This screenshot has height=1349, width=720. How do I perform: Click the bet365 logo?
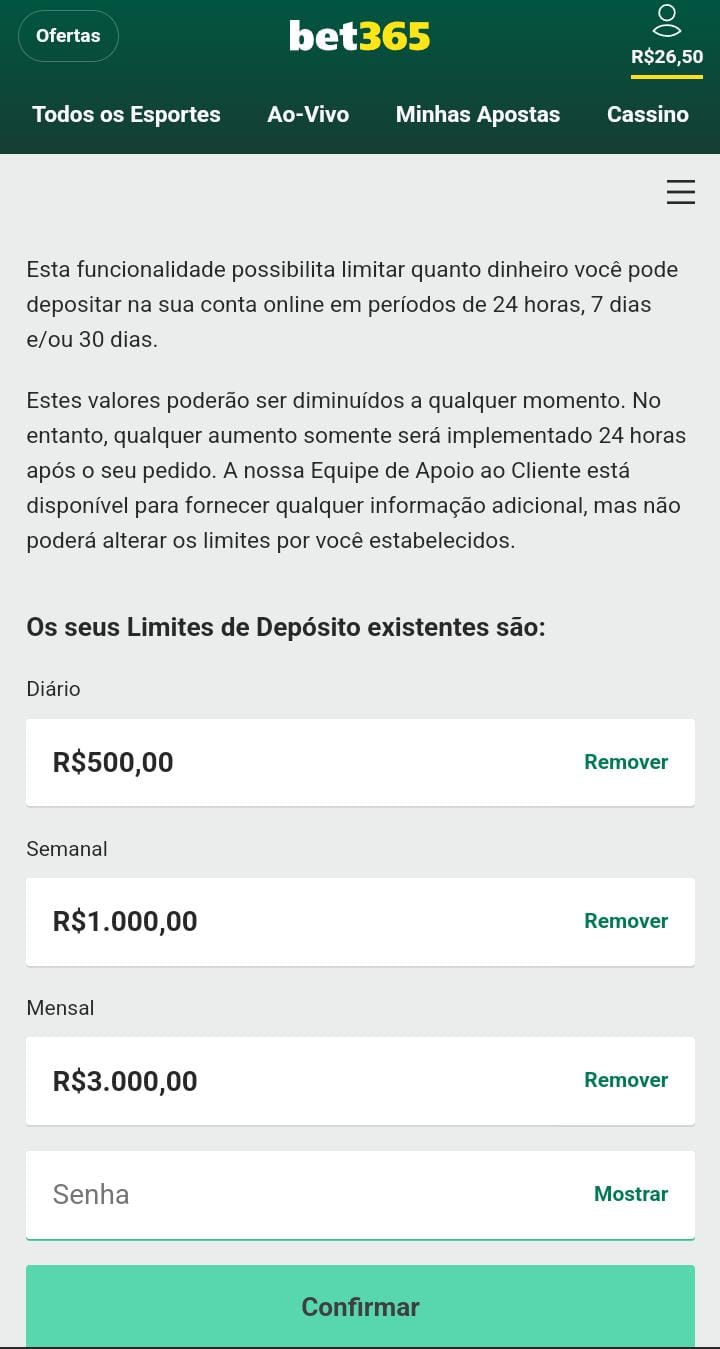[359, 35]
